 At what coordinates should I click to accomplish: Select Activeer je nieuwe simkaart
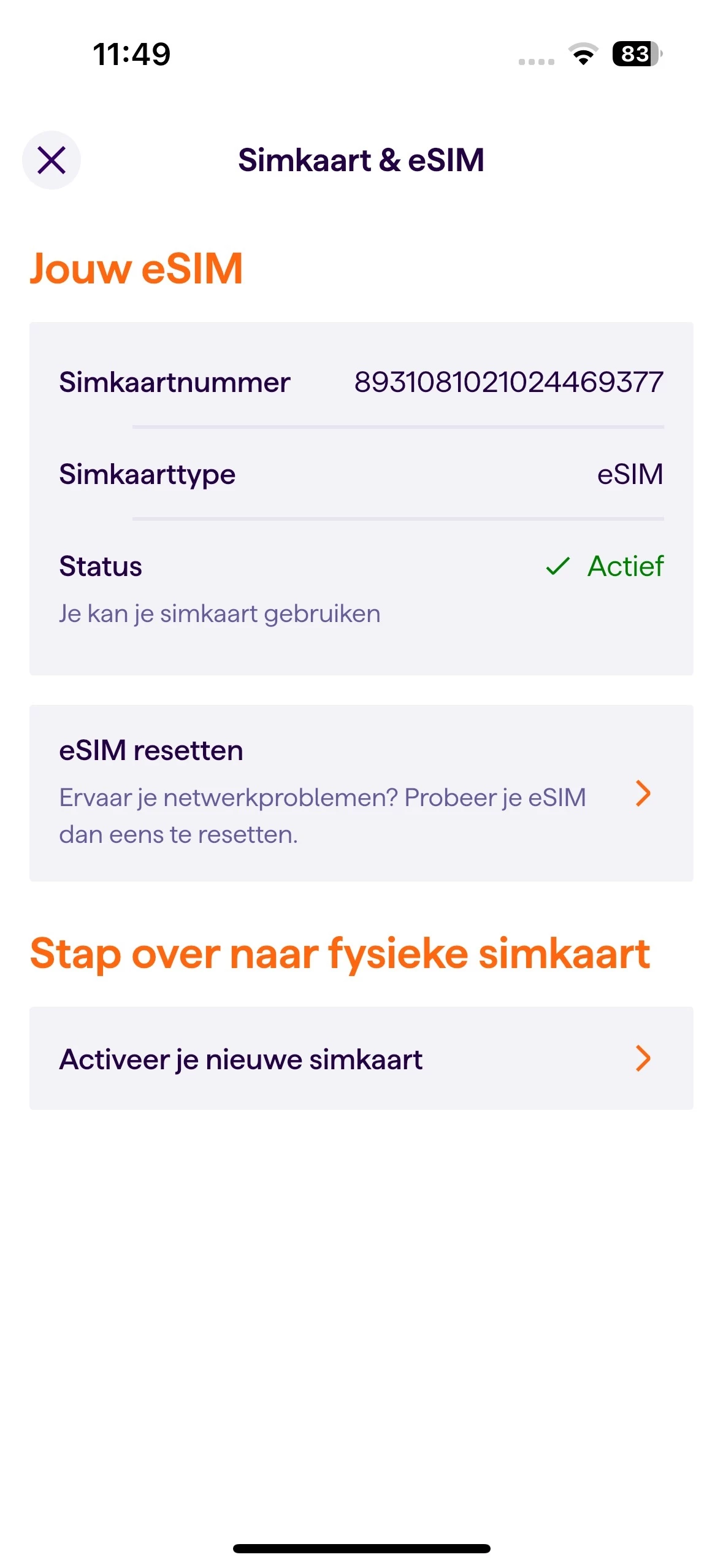(361, 1058)
